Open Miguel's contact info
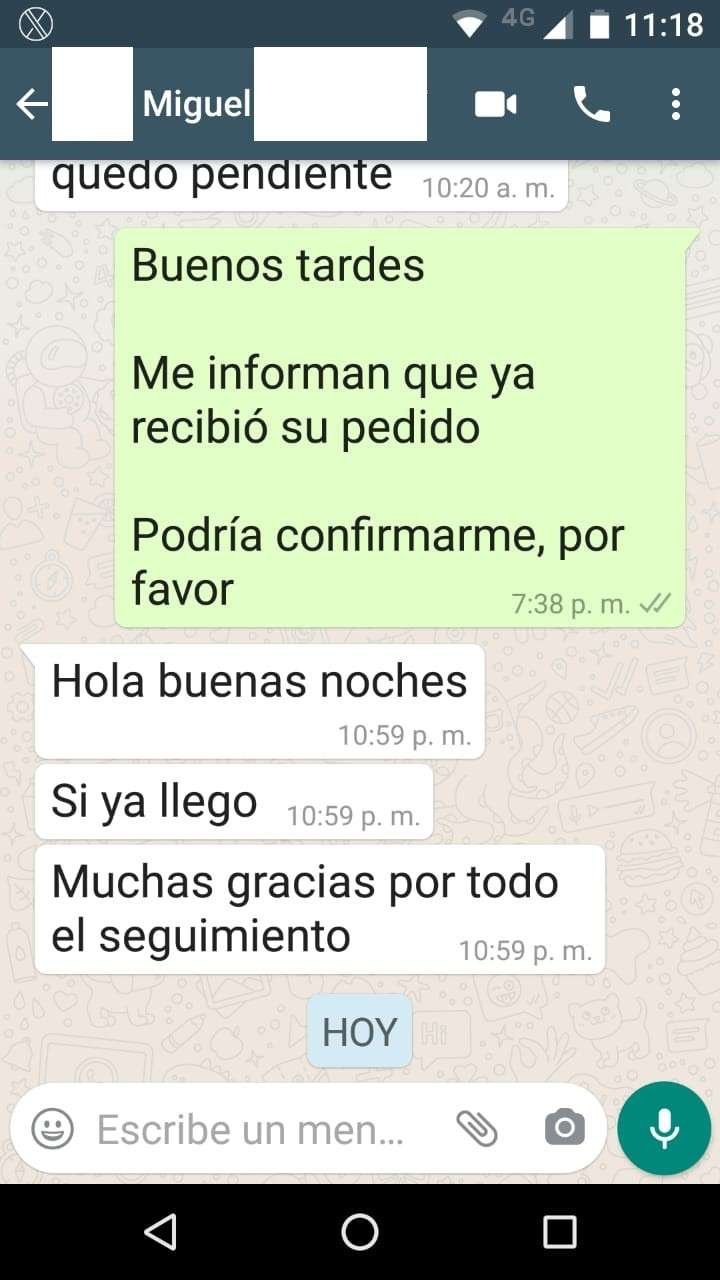The height and width of the screenshot is (1280, 720). click(x=197, y=104)
